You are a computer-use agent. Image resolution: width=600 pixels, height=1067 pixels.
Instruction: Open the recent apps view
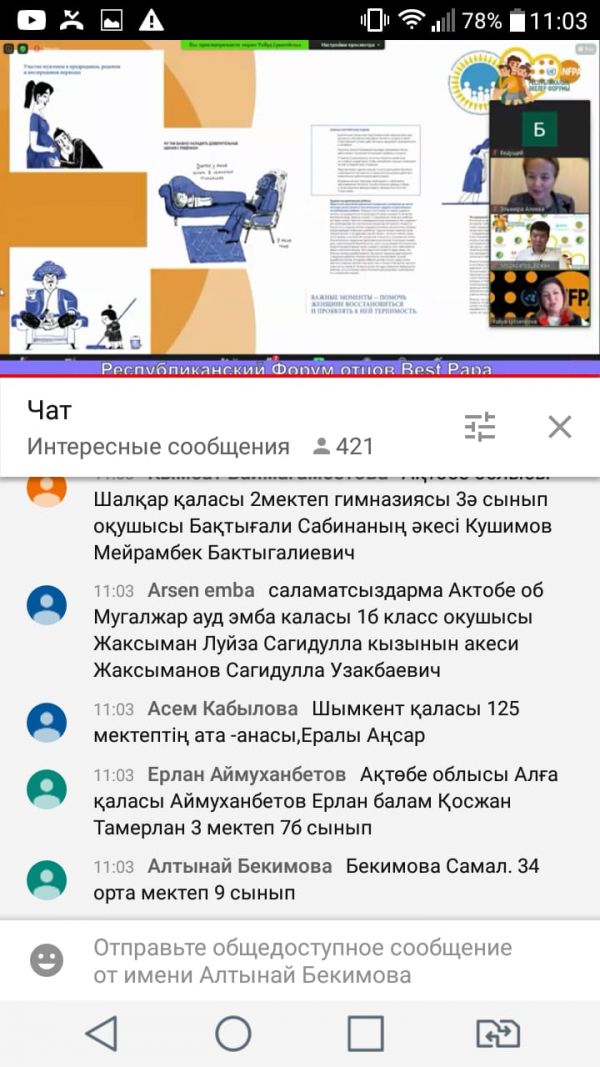click(x=366, y=1033)
